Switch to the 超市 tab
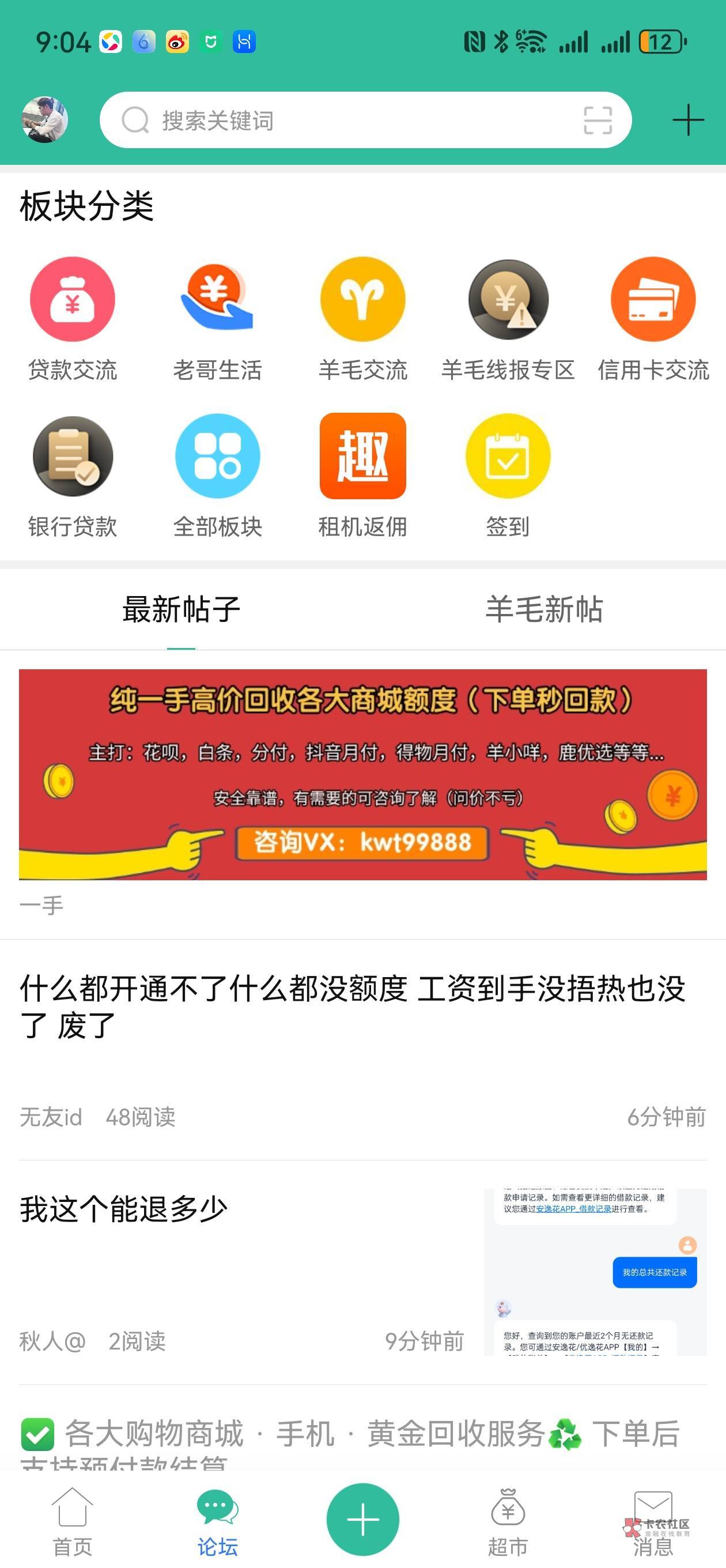The height and width of the screenshot is (1568, 726). point(508,1522)
